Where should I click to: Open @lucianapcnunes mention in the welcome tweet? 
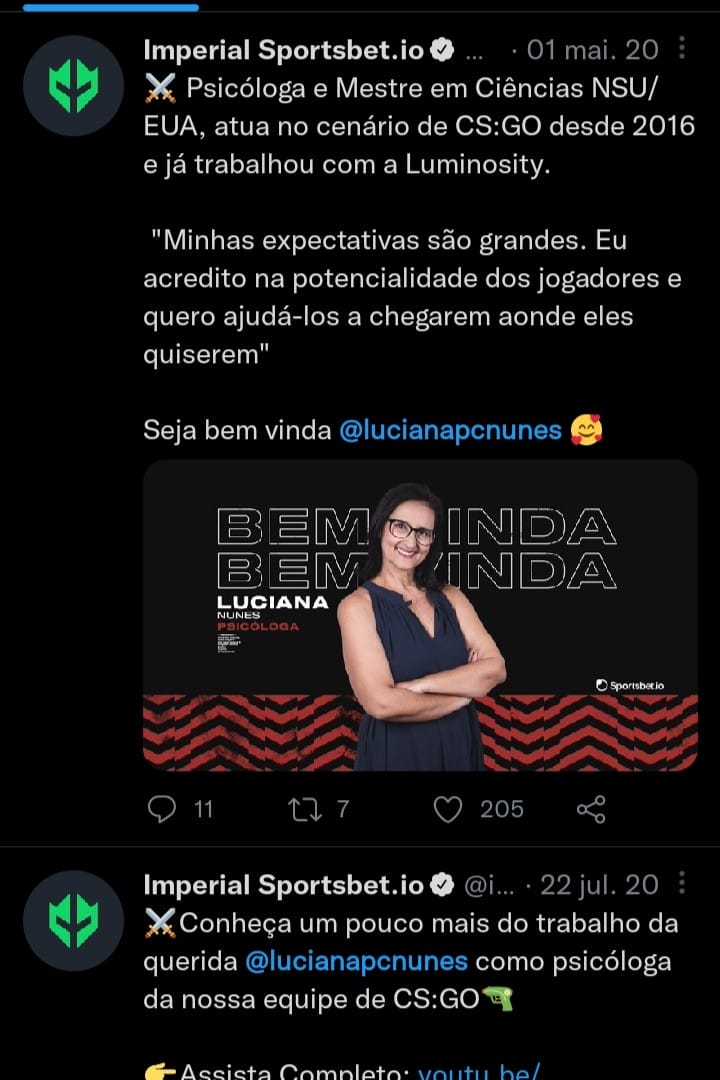[450, 431]
